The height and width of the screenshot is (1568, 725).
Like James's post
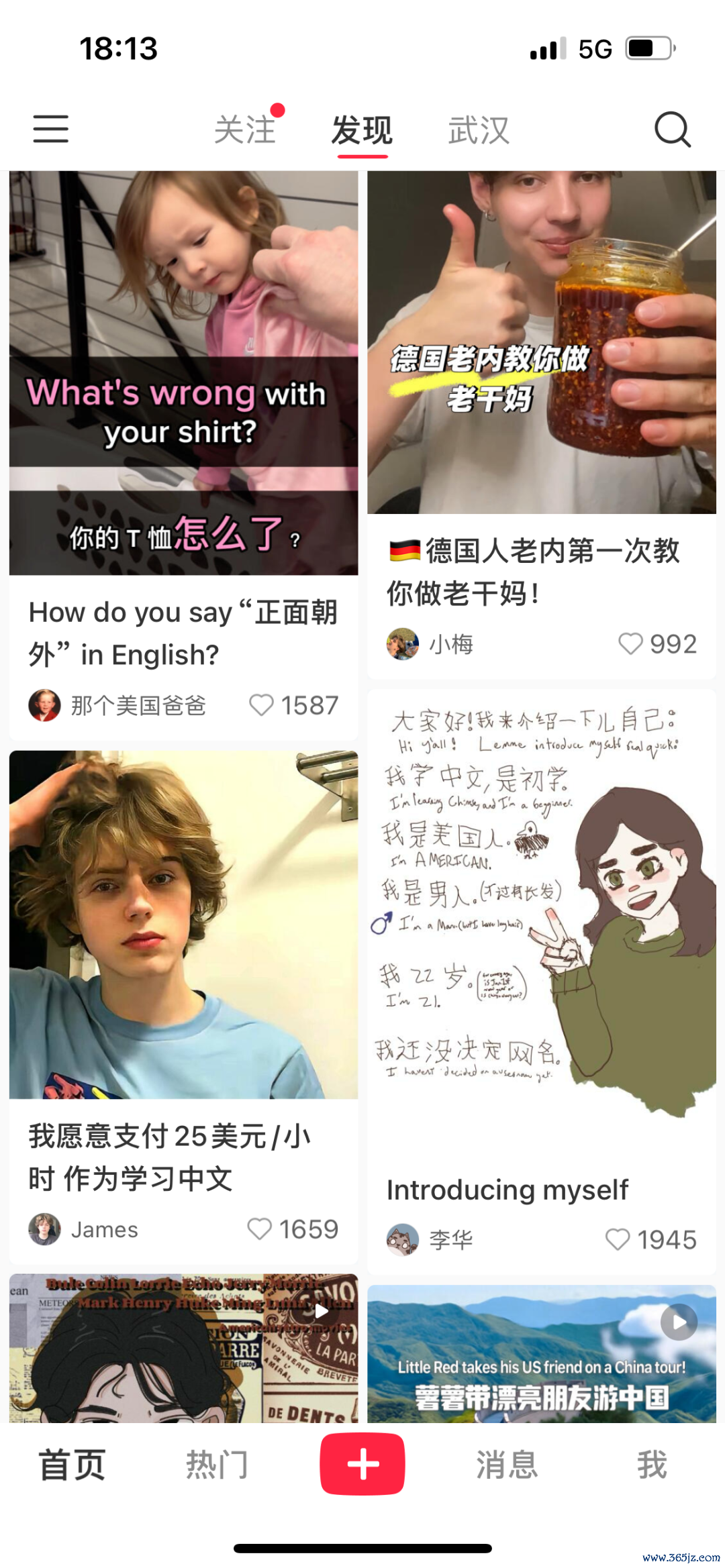tap(260, 1229)
